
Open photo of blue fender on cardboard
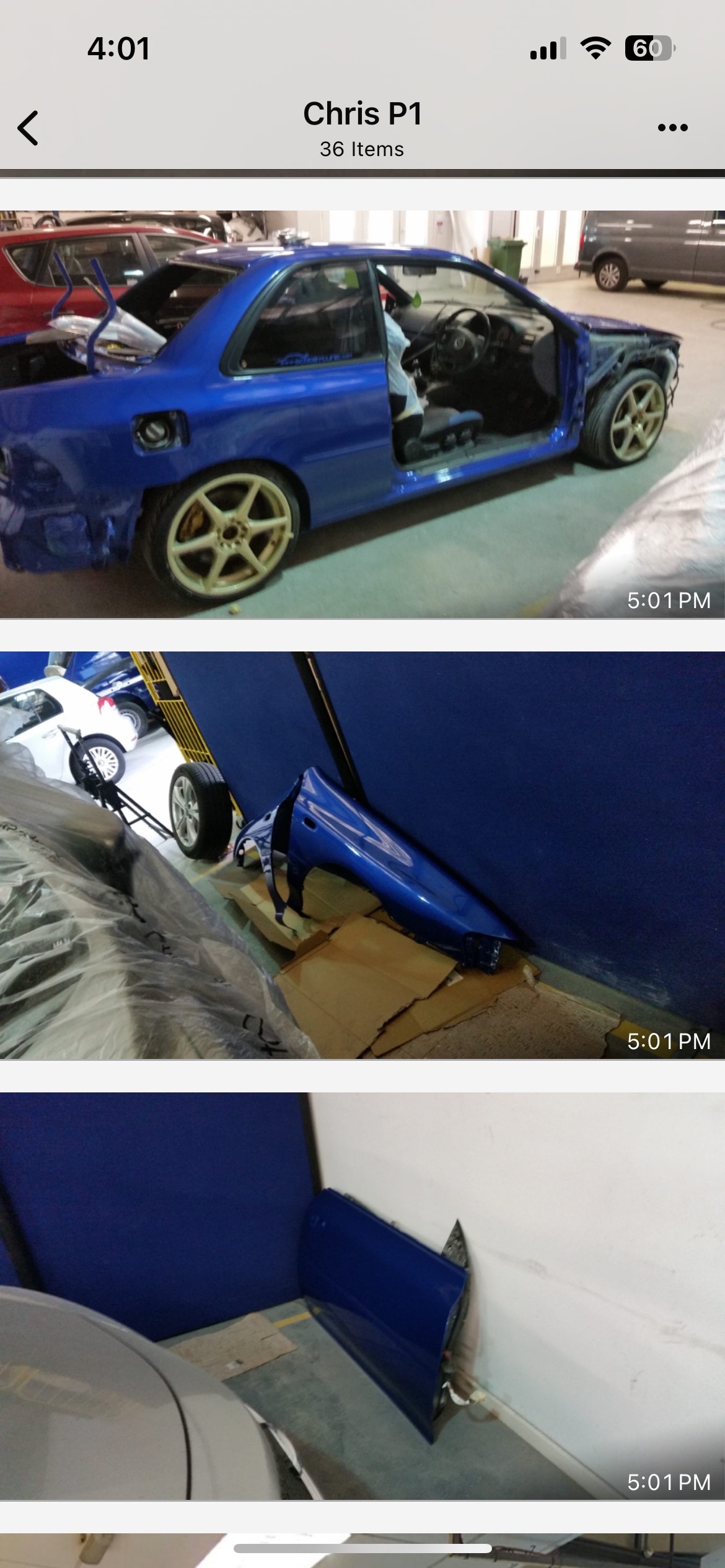(362, 855)
